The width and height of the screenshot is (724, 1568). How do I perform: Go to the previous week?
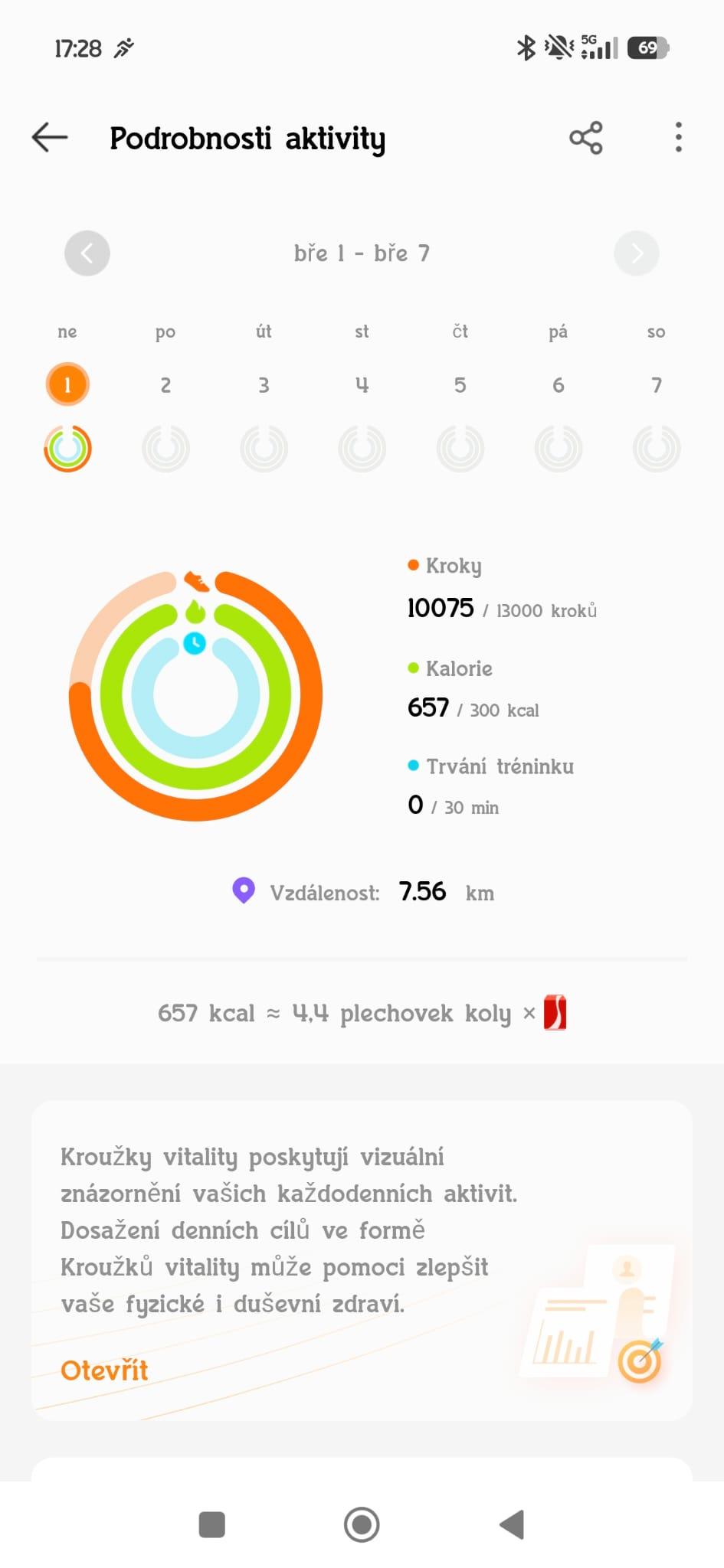(x=87, y=253)
